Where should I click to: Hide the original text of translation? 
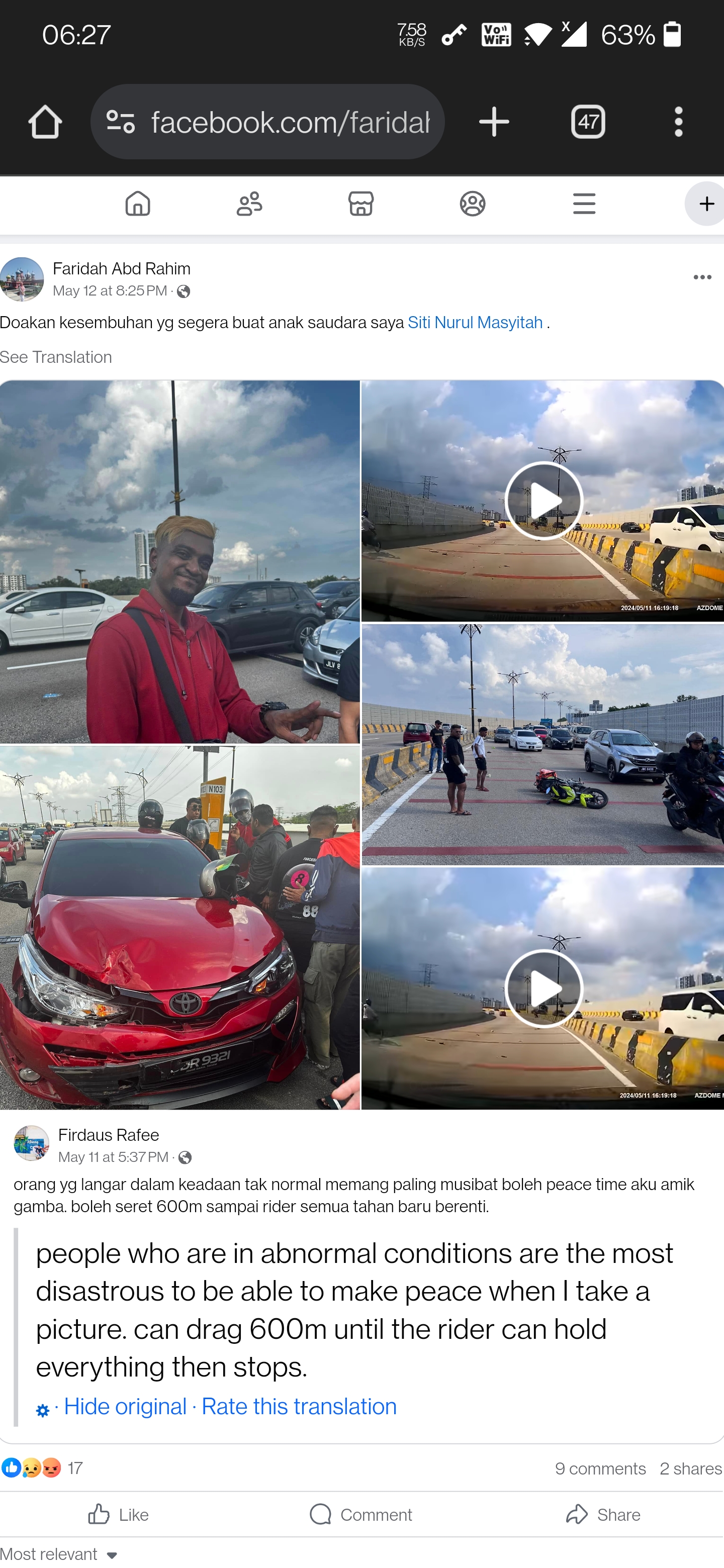click(125, 1407)
